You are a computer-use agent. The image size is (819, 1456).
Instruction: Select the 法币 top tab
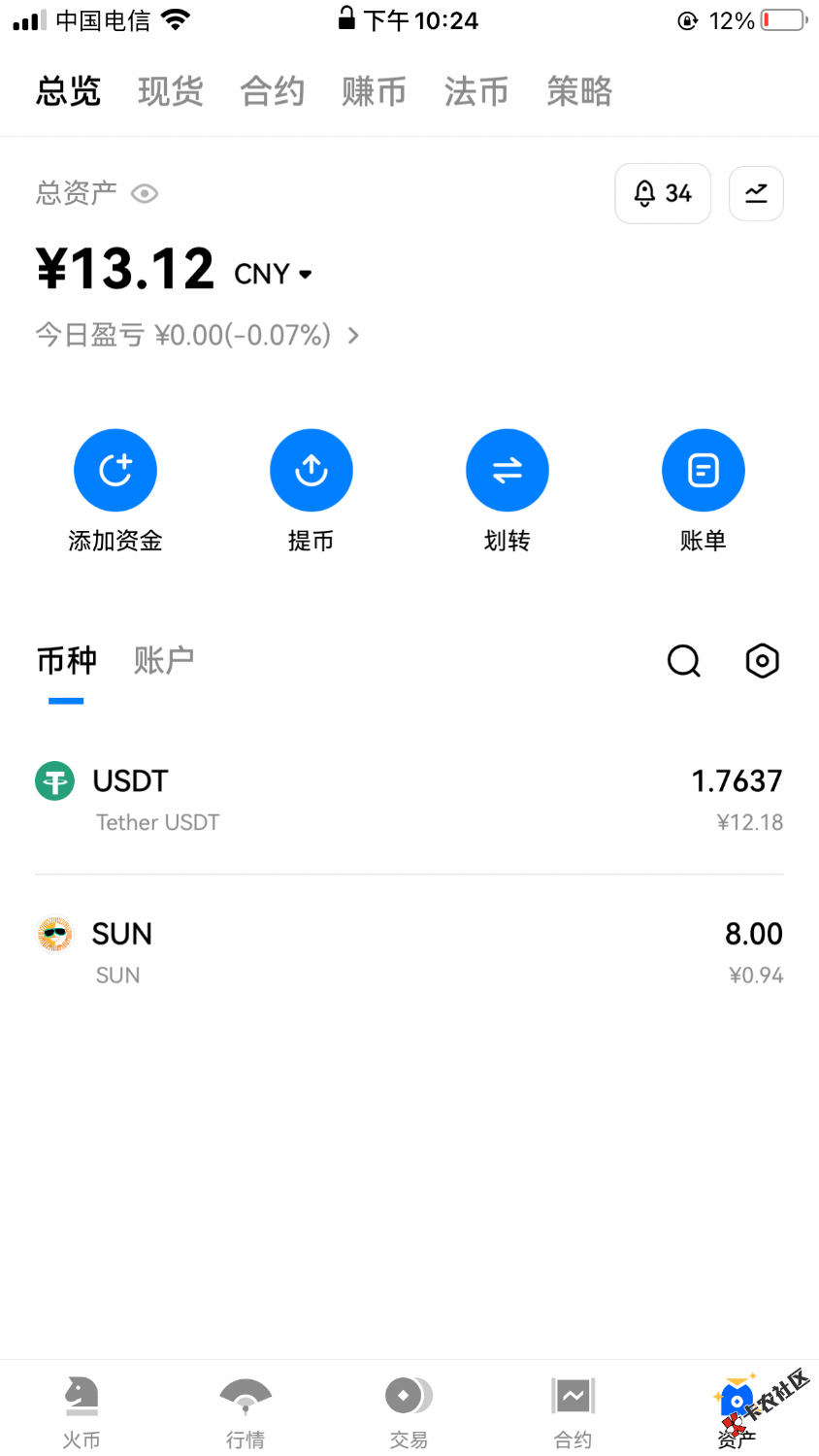[476, 92]
